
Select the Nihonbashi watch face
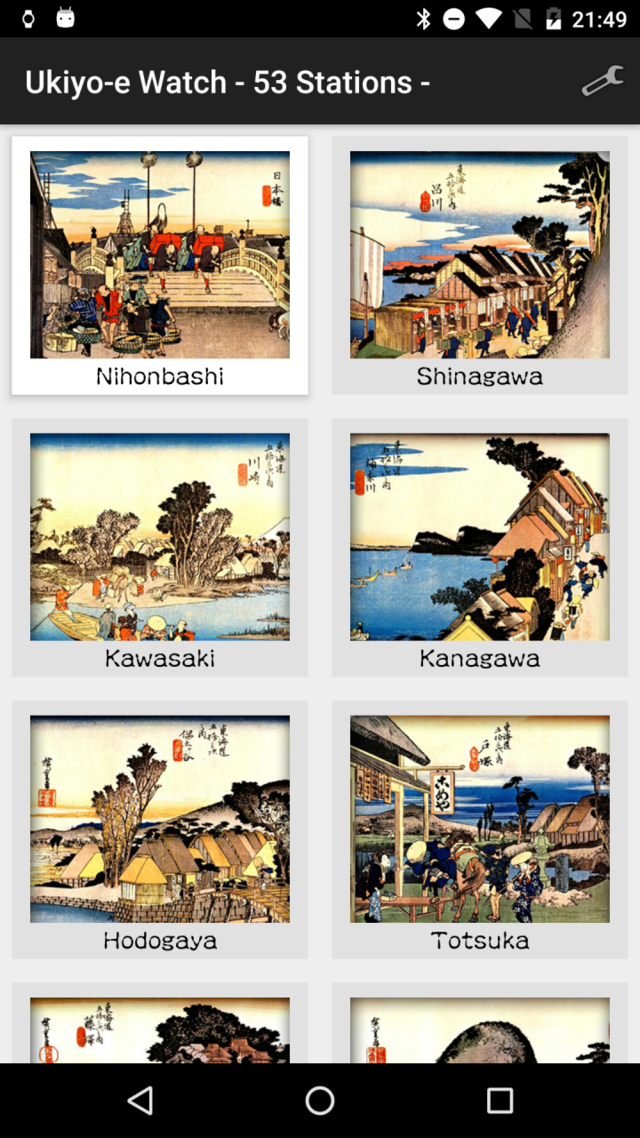pyautogui.click(x=160, y=265)
